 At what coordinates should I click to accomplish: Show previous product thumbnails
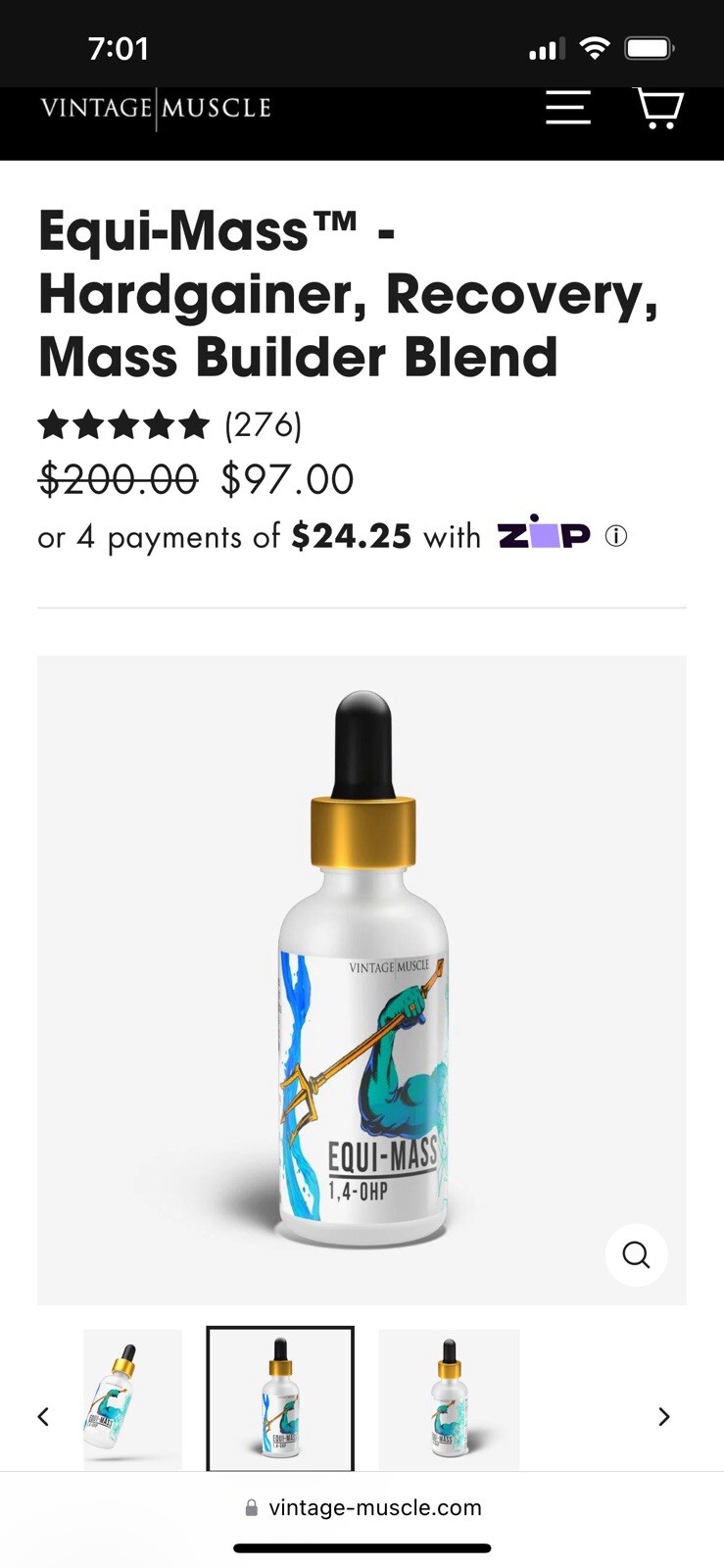[43, 1416]
